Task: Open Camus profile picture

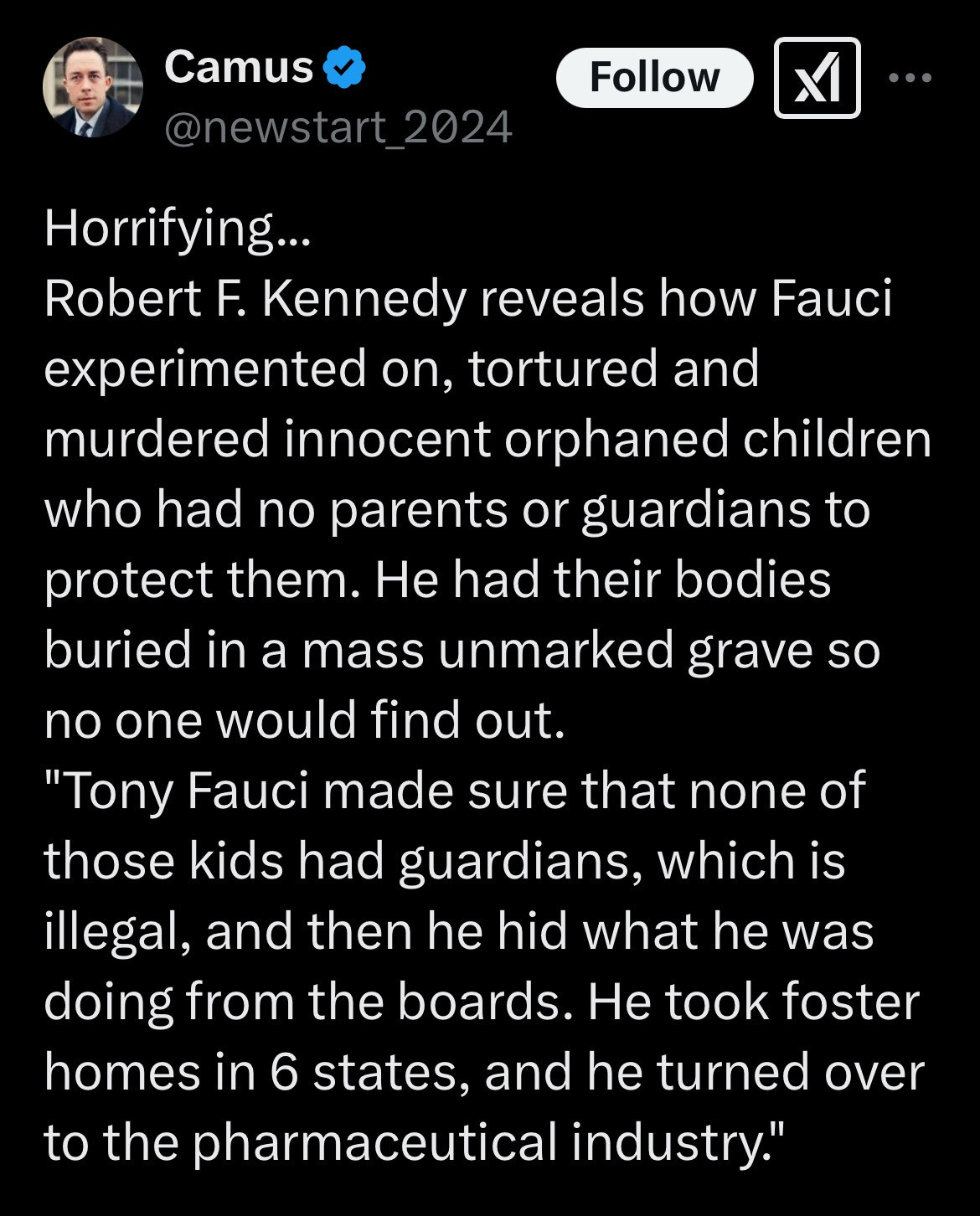Action: 93,88
